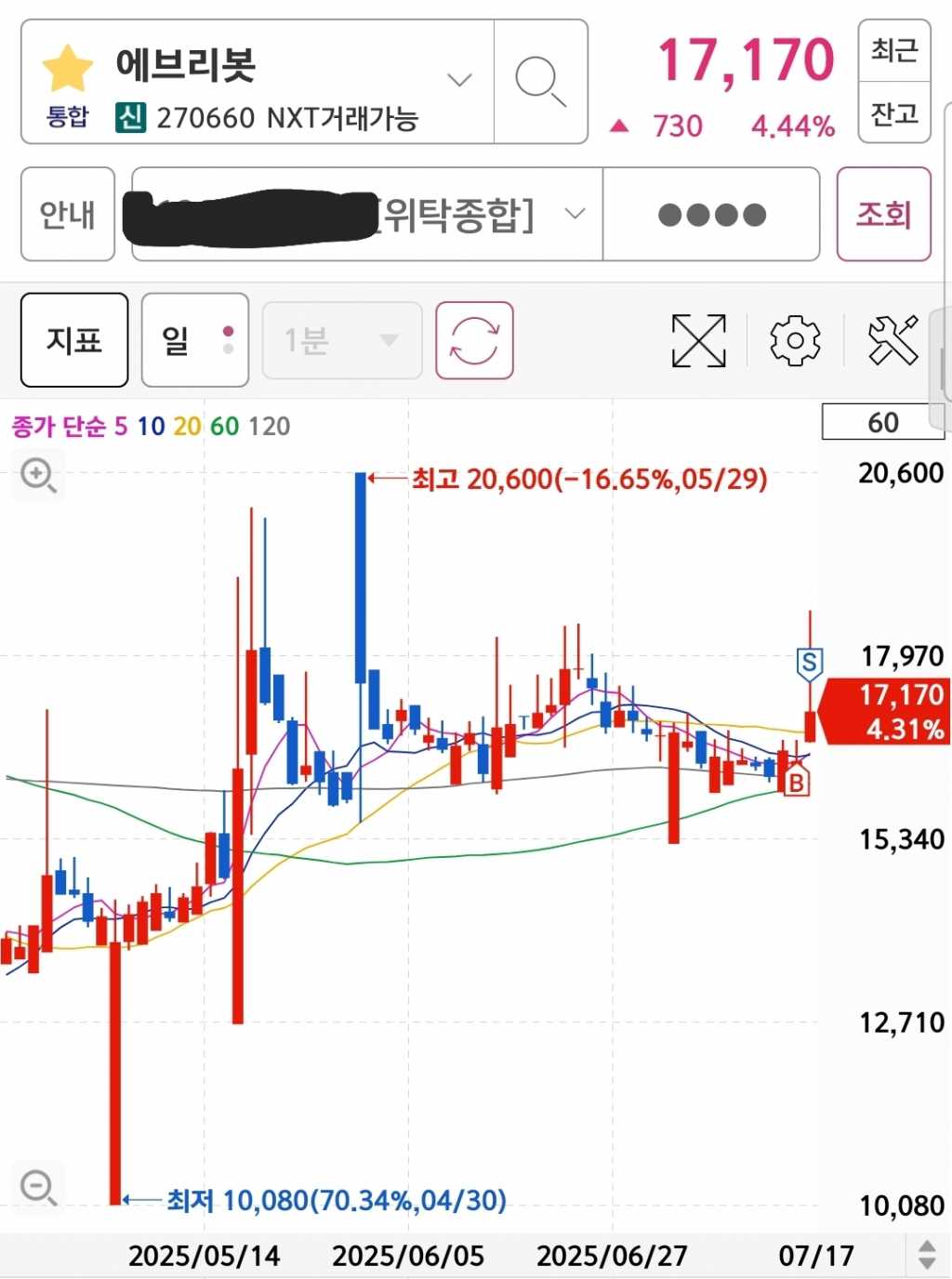Expand the 에브리봇 stock selector dropdown
952x1279 pixels.
click(x=460, y=80)
